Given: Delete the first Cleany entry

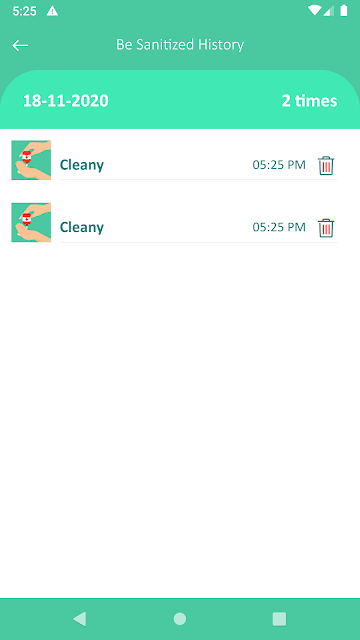Looking at the screenshot, I should 326,165.
